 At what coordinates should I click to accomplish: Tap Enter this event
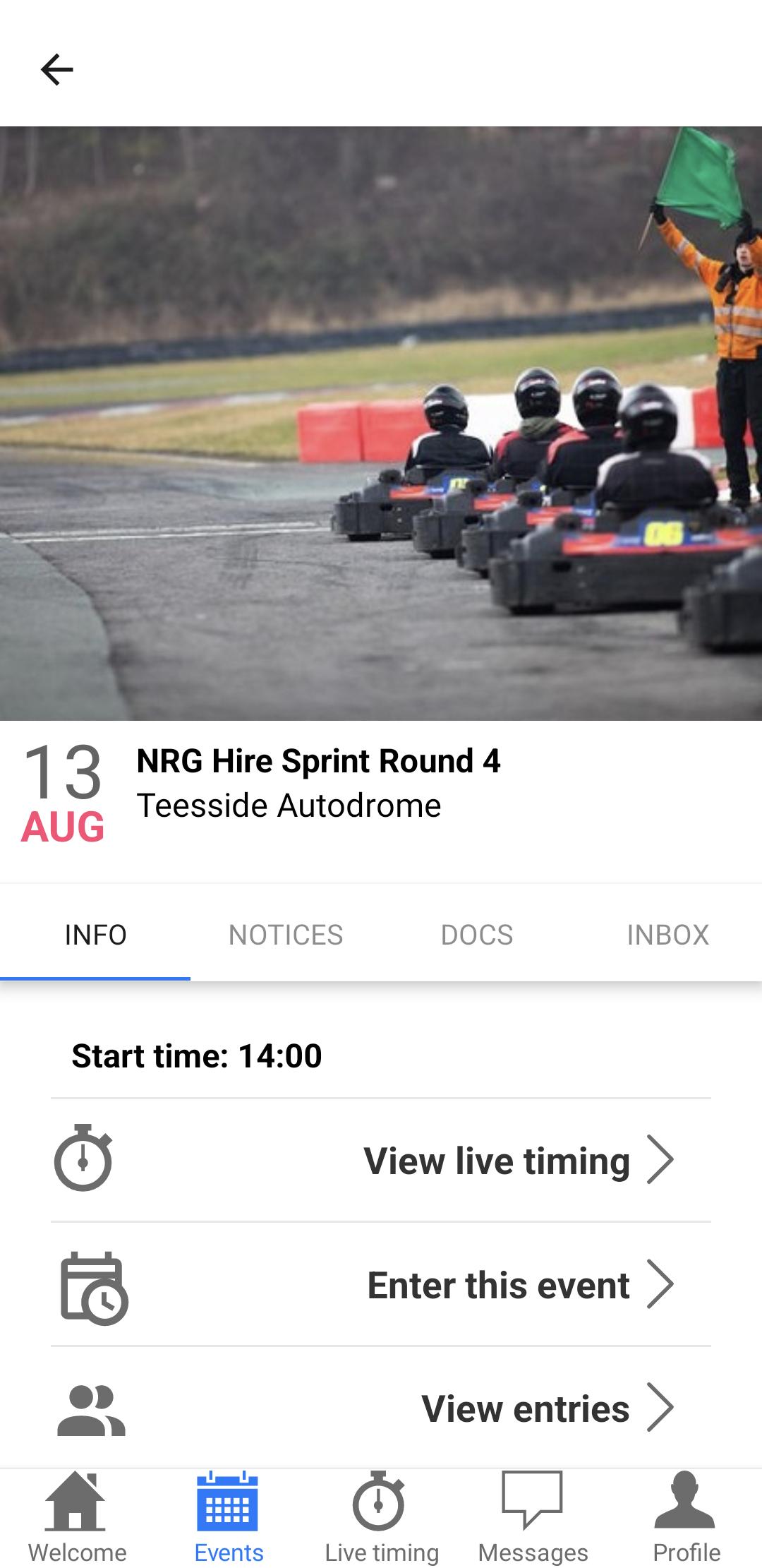point(381,1285)
